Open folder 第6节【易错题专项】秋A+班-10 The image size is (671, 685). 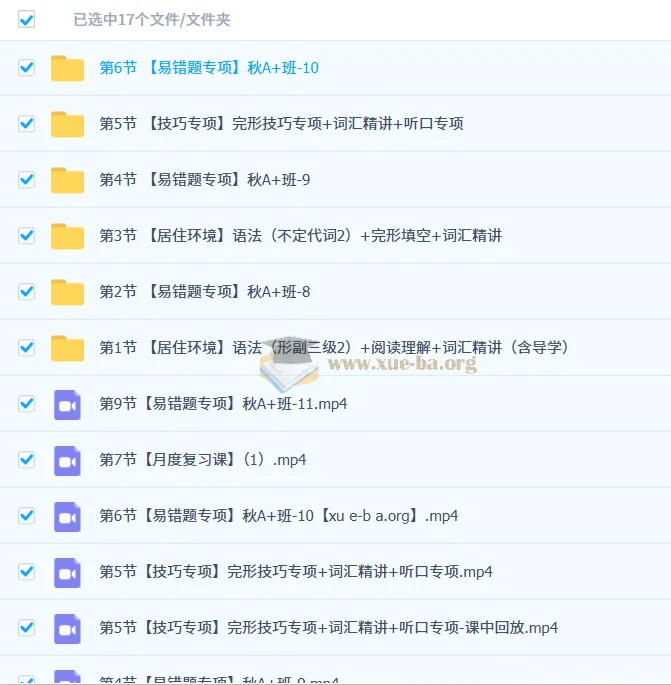pyautogui.click(x=209, y=68)
